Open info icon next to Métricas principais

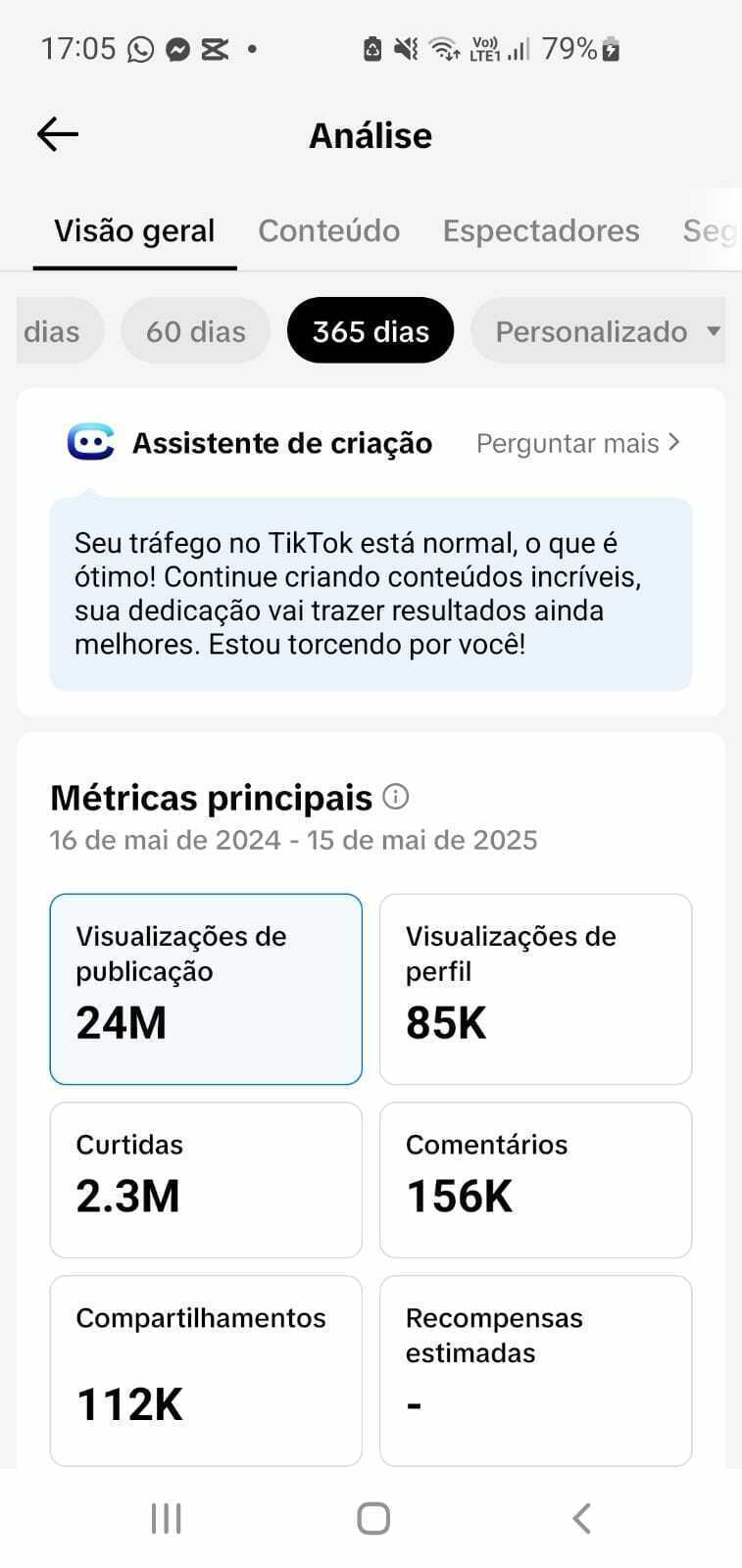click(x=395, y=797)
